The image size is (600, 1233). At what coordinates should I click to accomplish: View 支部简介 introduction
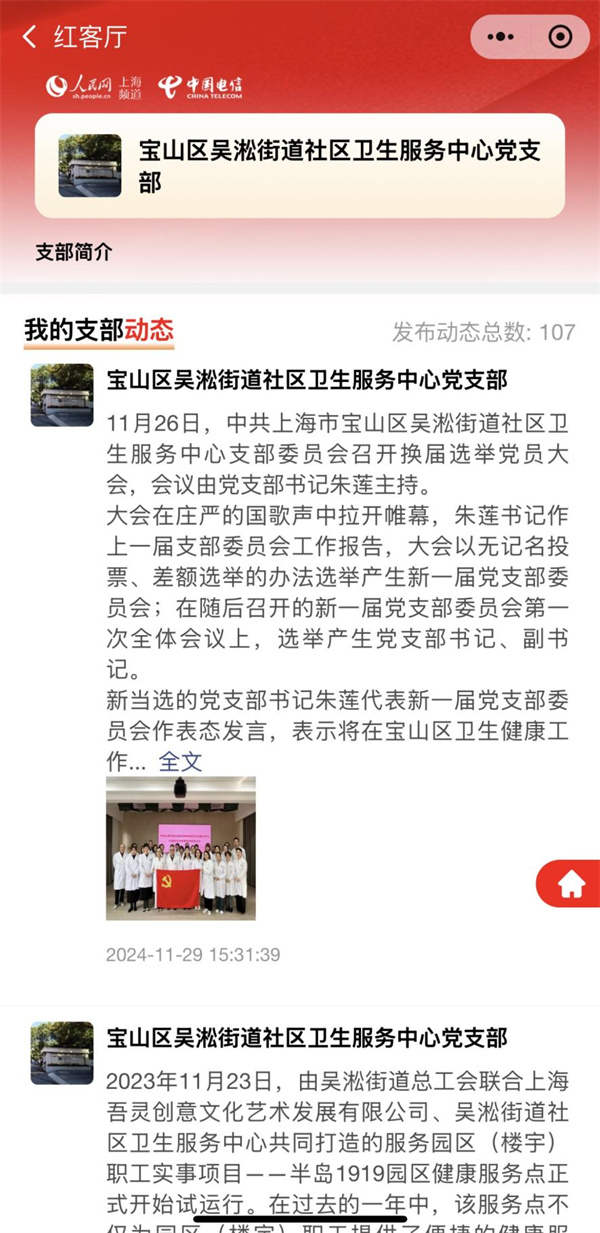[74, 252]
